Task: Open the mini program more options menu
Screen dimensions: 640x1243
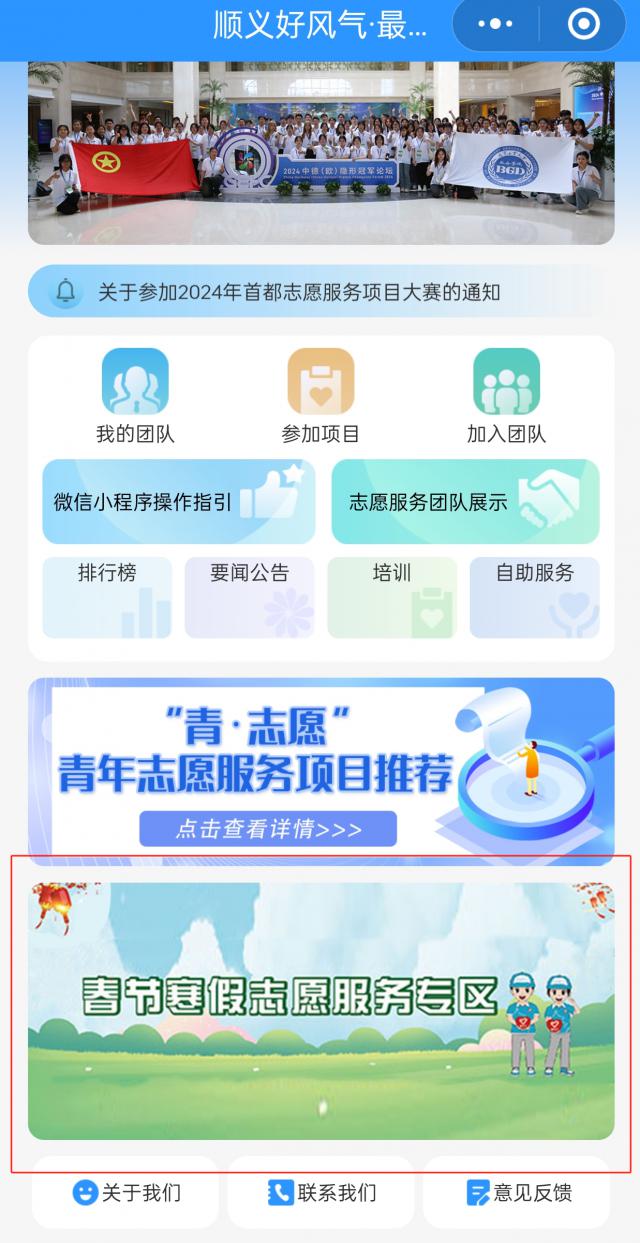Action: (x=495, y=24)
